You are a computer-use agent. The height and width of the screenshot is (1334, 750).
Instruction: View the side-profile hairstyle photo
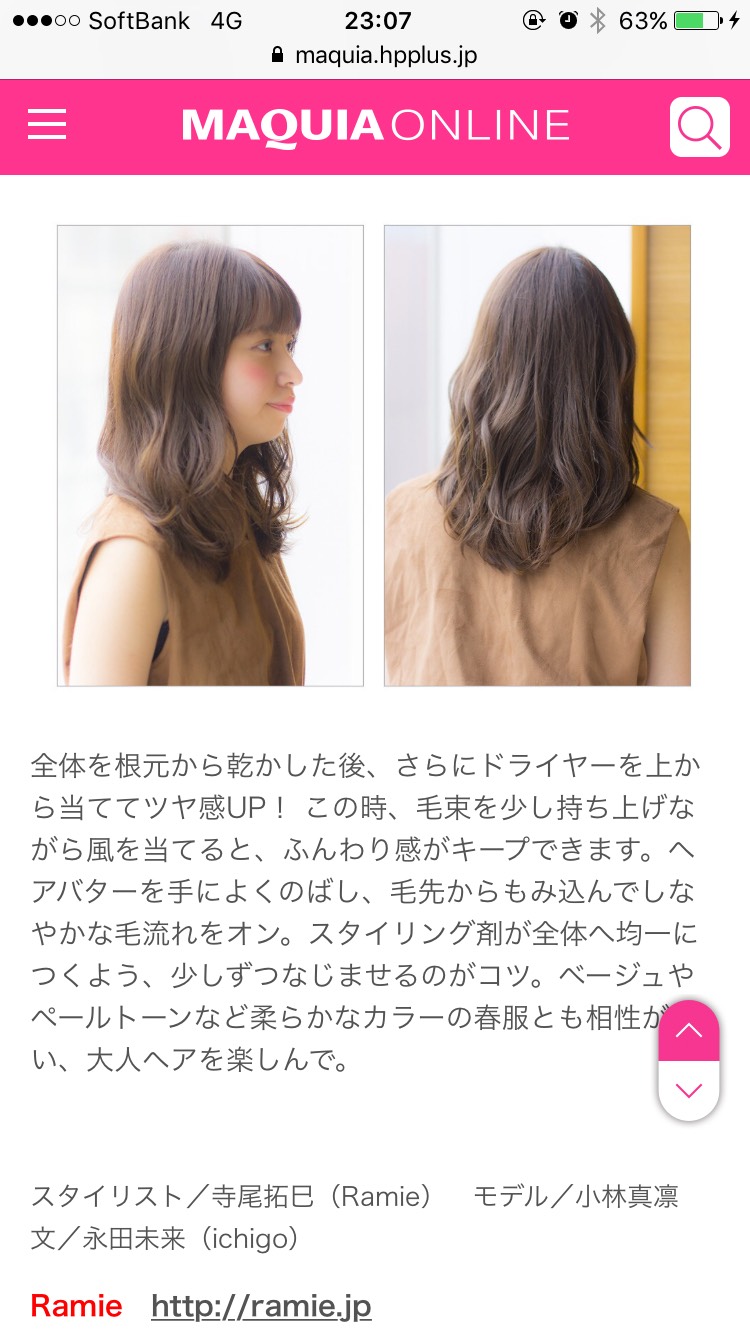click(x=210, y=456)
